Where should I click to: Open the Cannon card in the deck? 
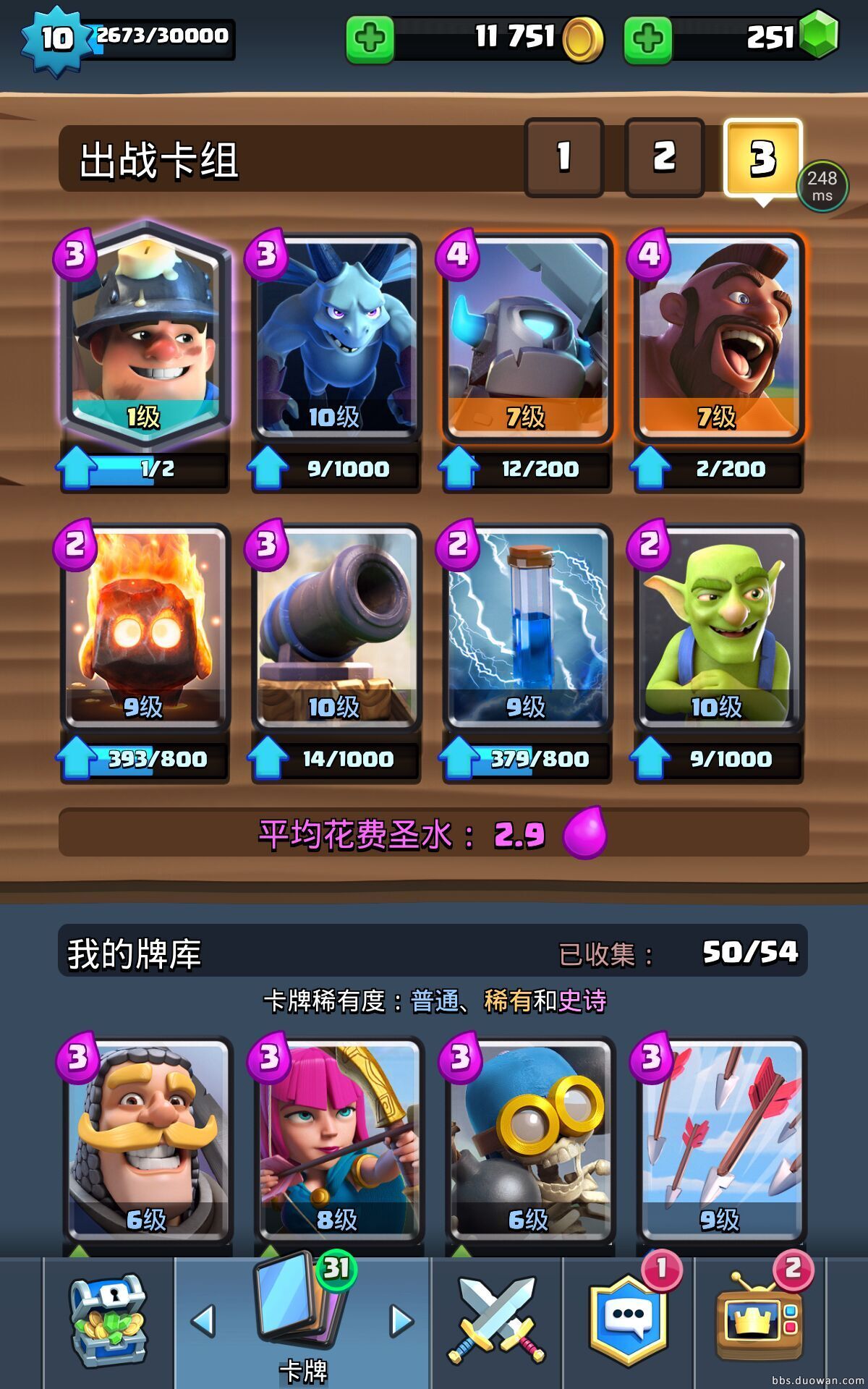(336, 626)
